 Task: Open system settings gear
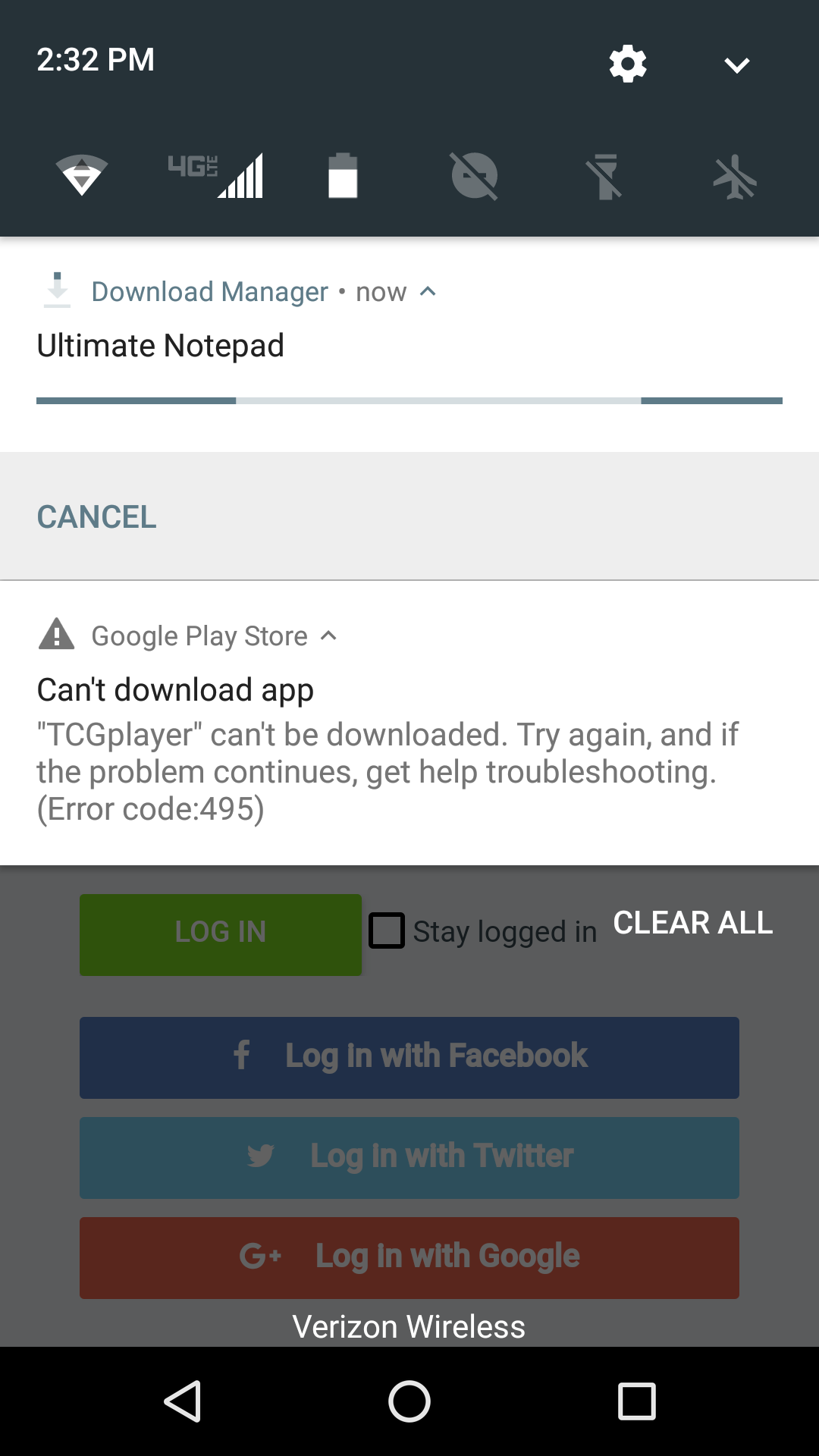(628, 64)
